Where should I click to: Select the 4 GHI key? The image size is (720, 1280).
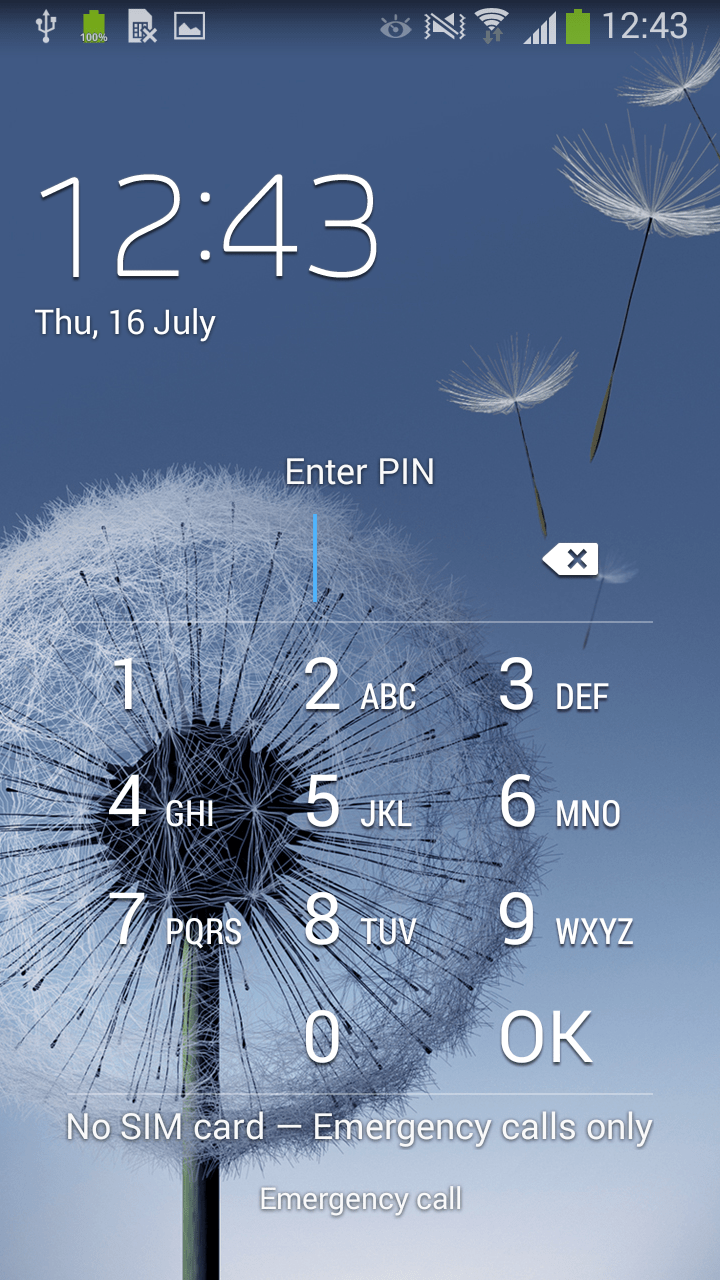[x=160, y=803]
